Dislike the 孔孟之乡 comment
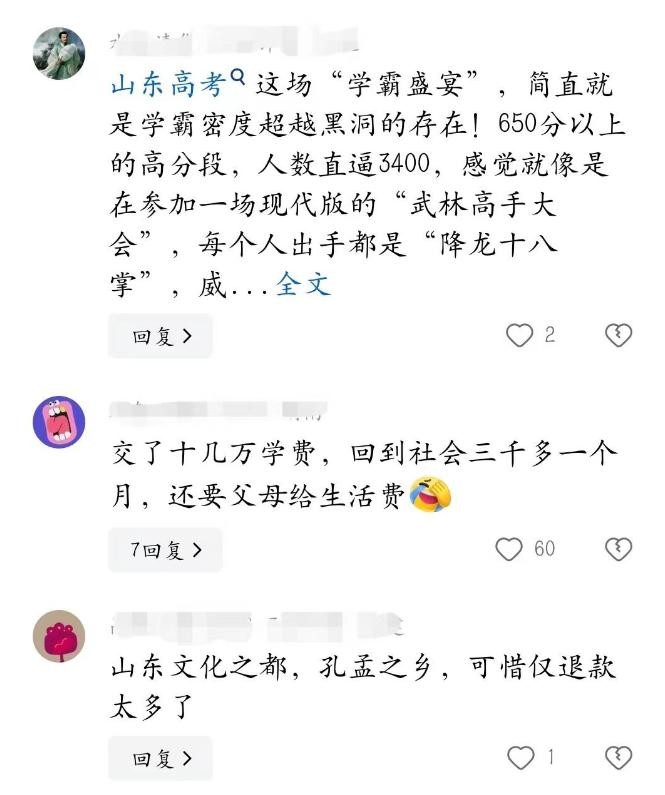 click(x=619, y=758)
